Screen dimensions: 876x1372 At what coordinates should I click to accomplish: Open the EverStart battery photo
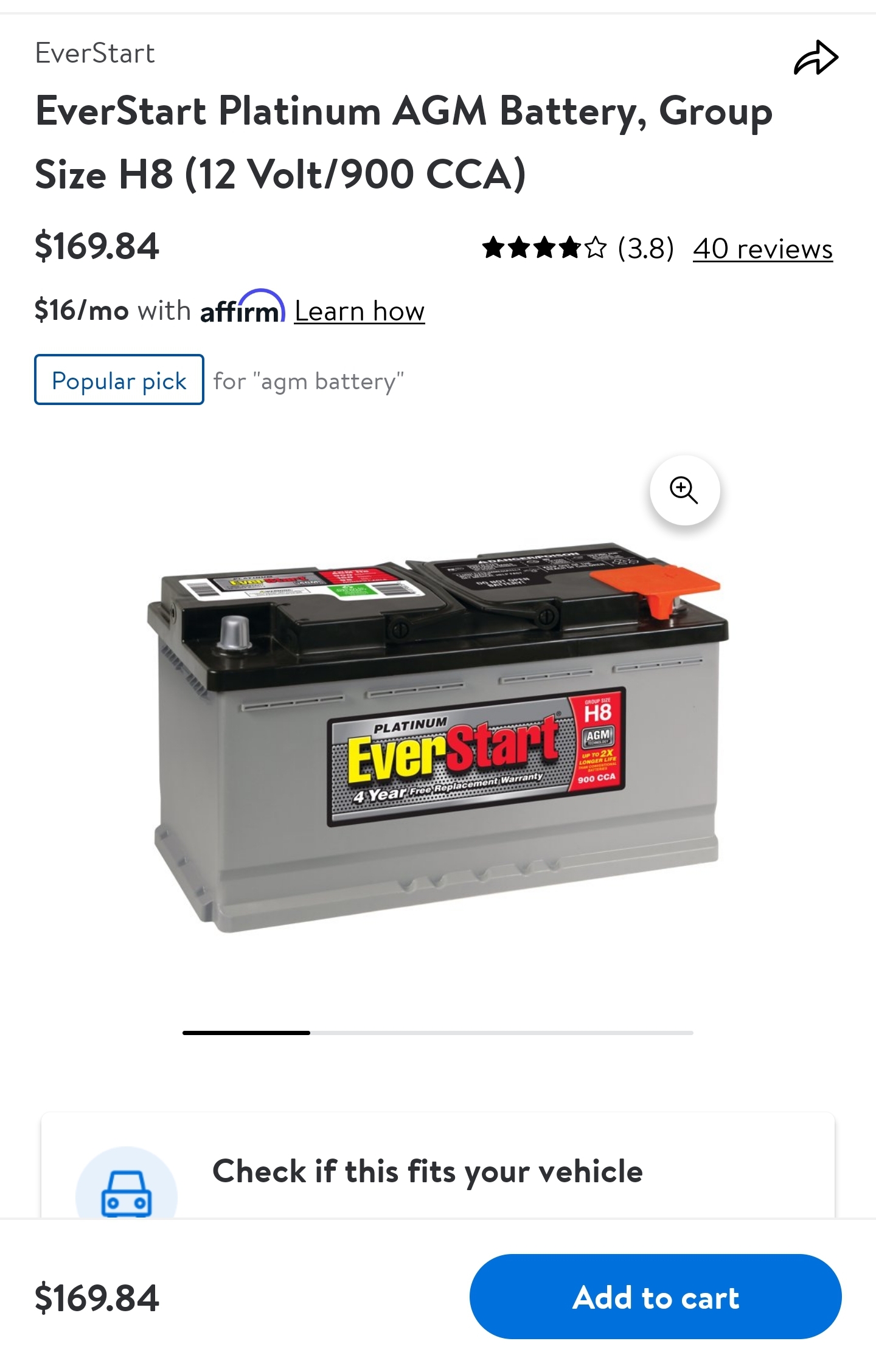(x=437, y=742)
